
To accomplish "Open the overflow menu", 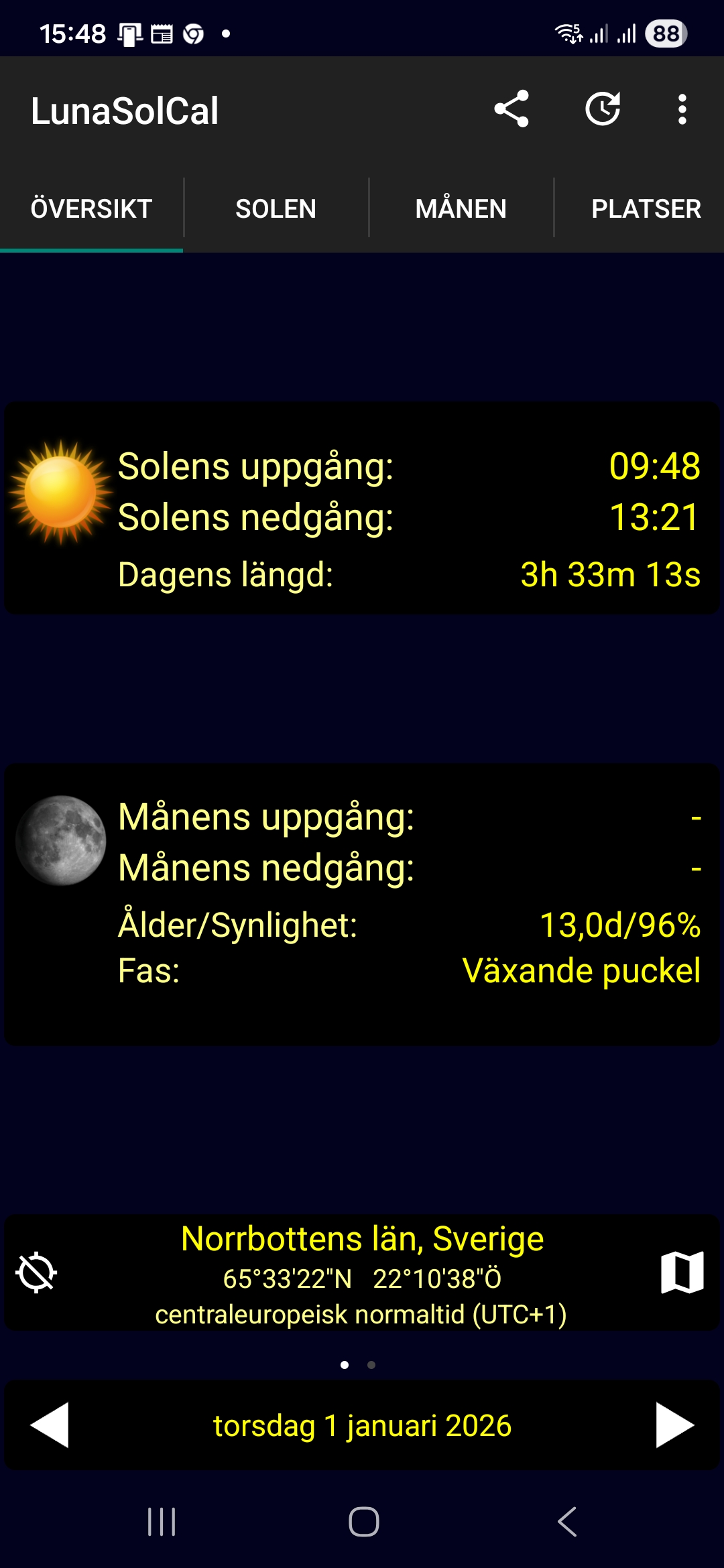I will coord(682,109).
